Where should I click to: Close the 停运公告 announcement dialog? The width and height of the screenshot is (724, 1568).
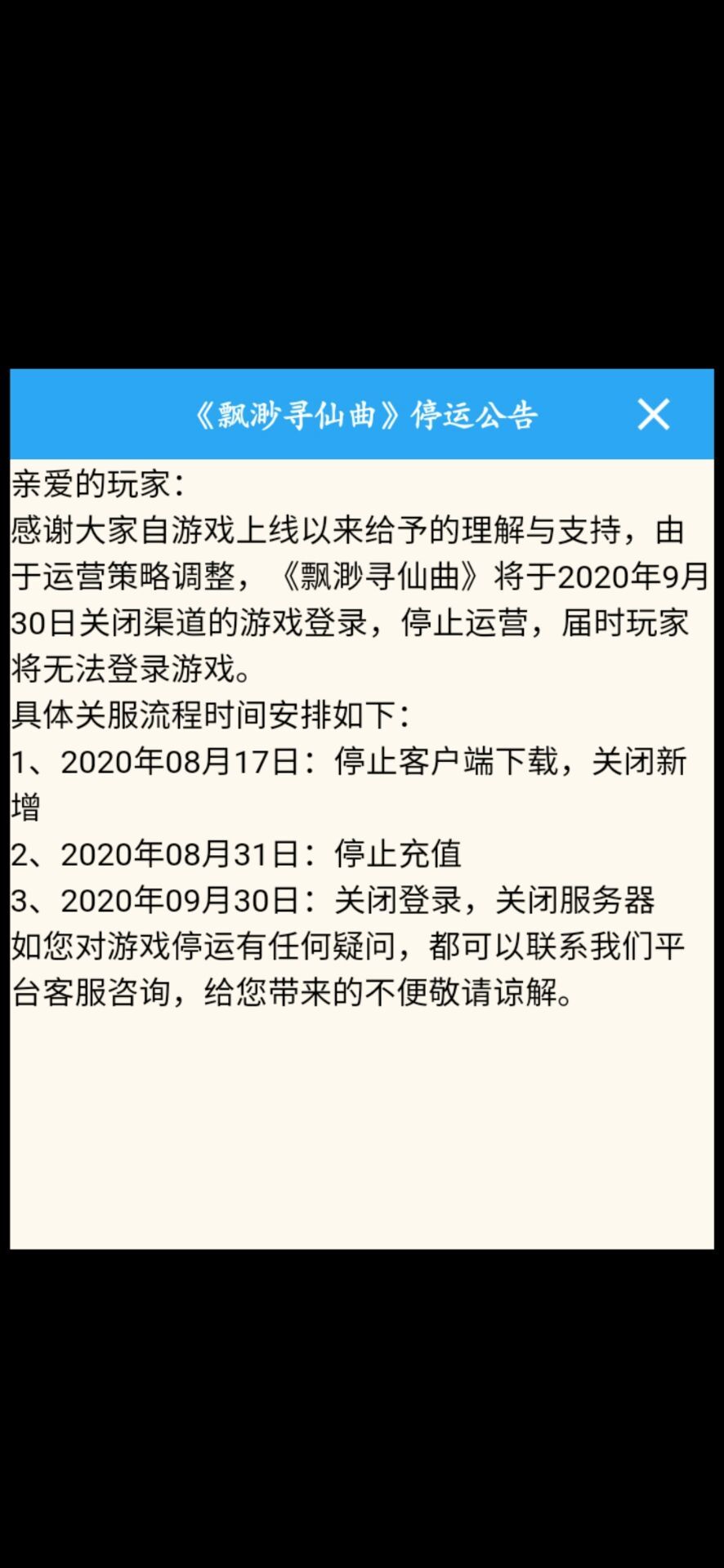653,414
